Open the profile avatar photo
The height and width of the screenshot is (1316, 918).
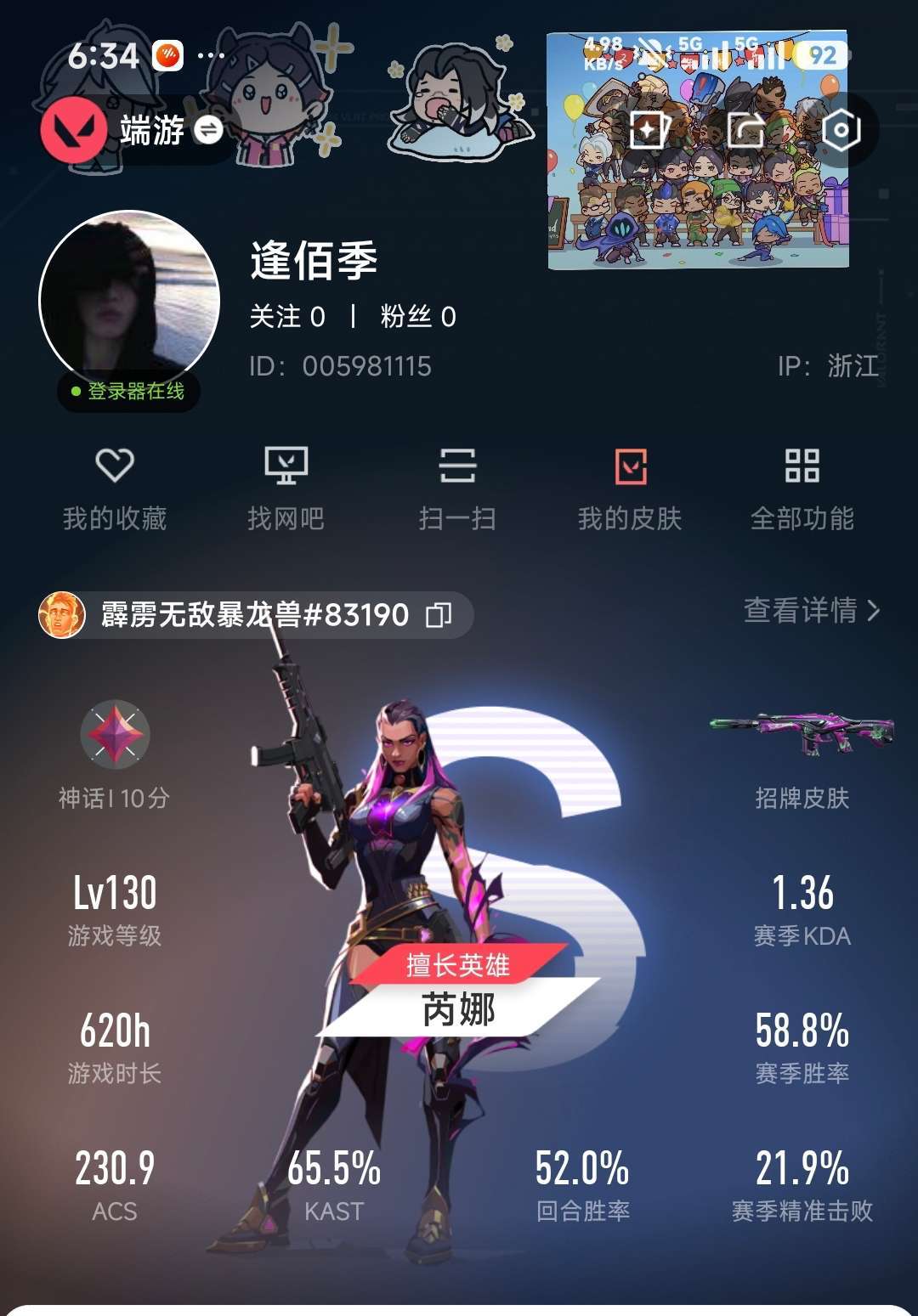pyautogui.click(x=129, y=300)
